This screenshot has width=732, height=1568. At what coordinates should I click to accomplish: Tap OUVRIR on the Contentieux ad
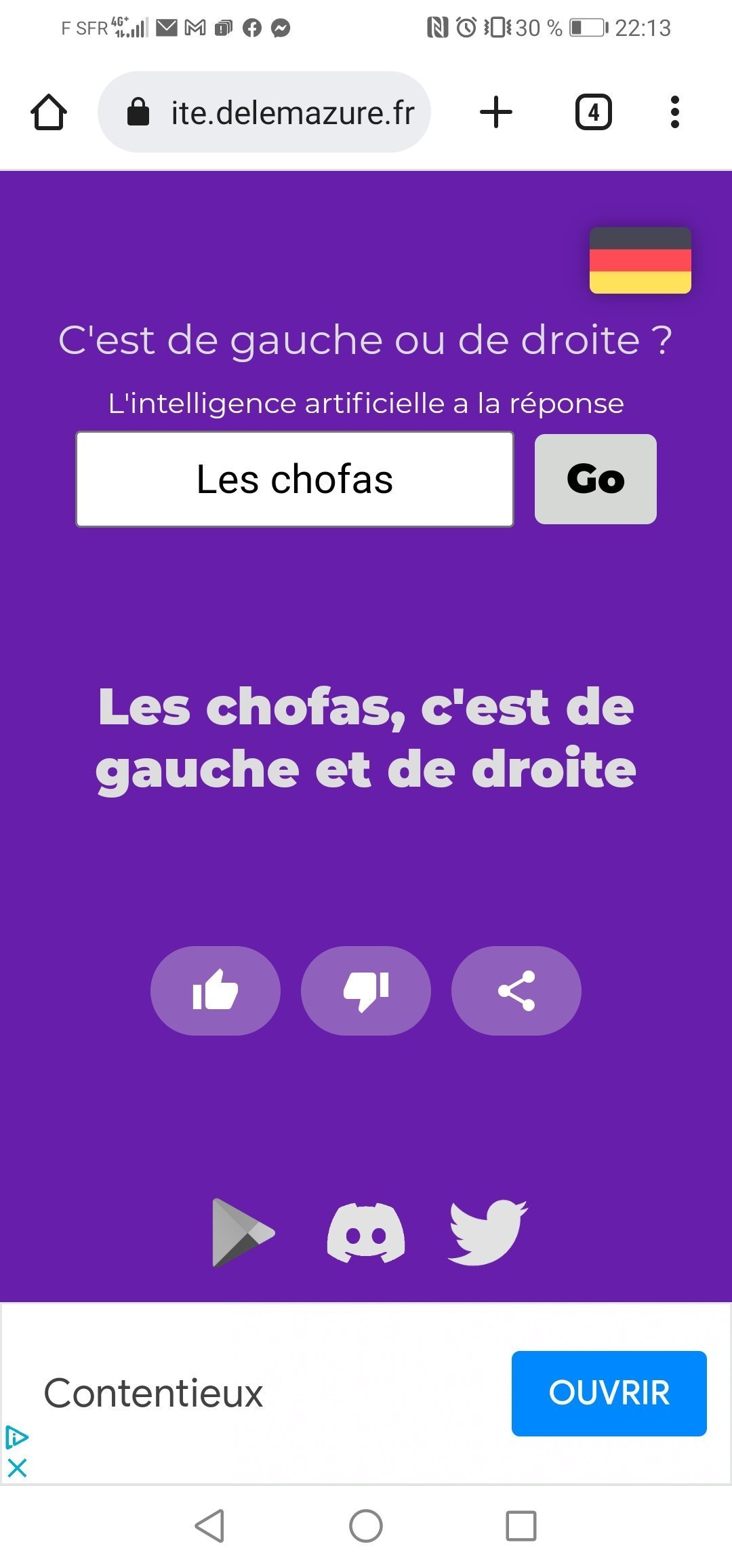coord(609,1393)
